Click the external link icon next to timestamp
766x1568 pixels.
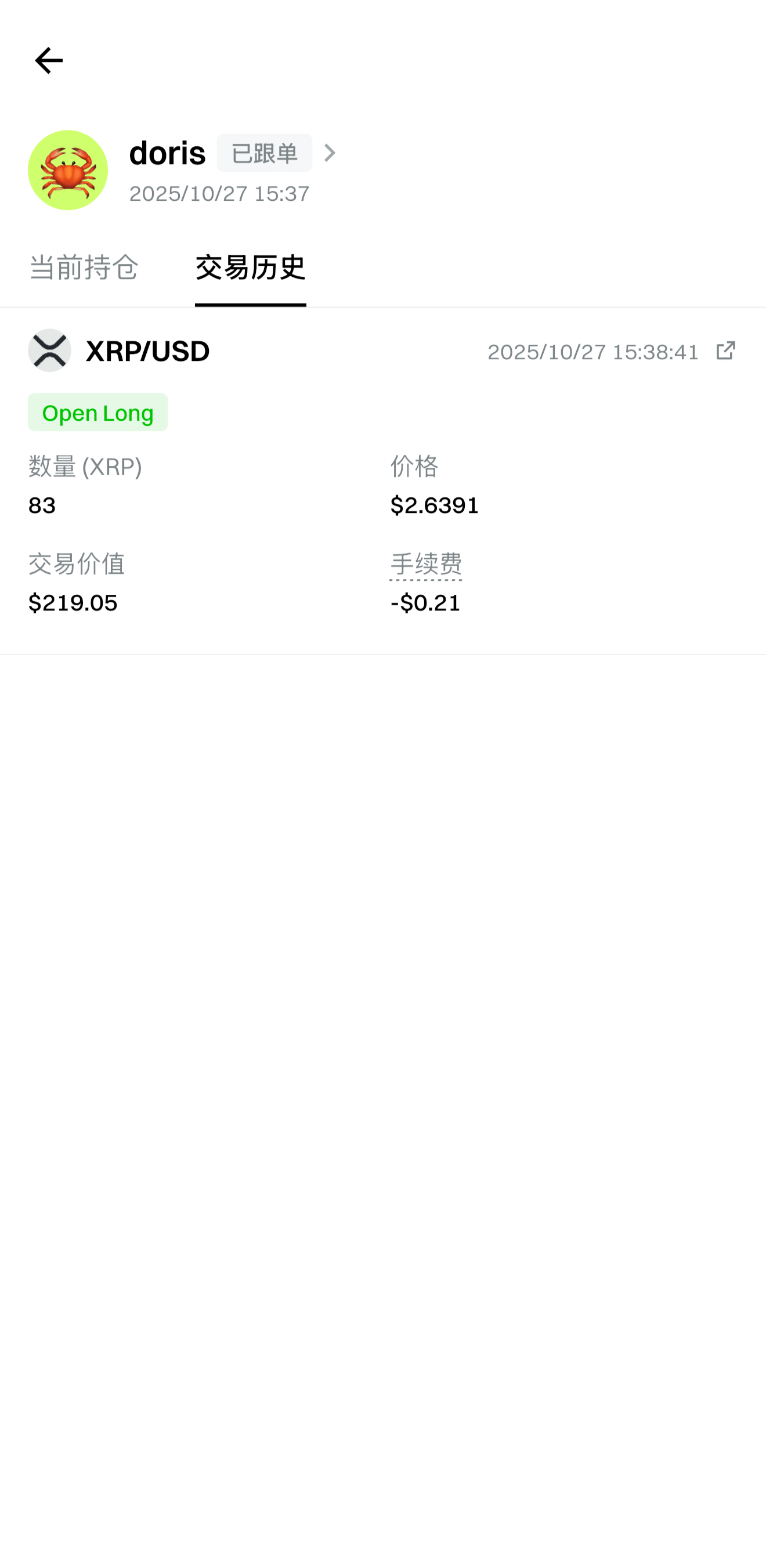pyautogui.click(x=726, y=351)
